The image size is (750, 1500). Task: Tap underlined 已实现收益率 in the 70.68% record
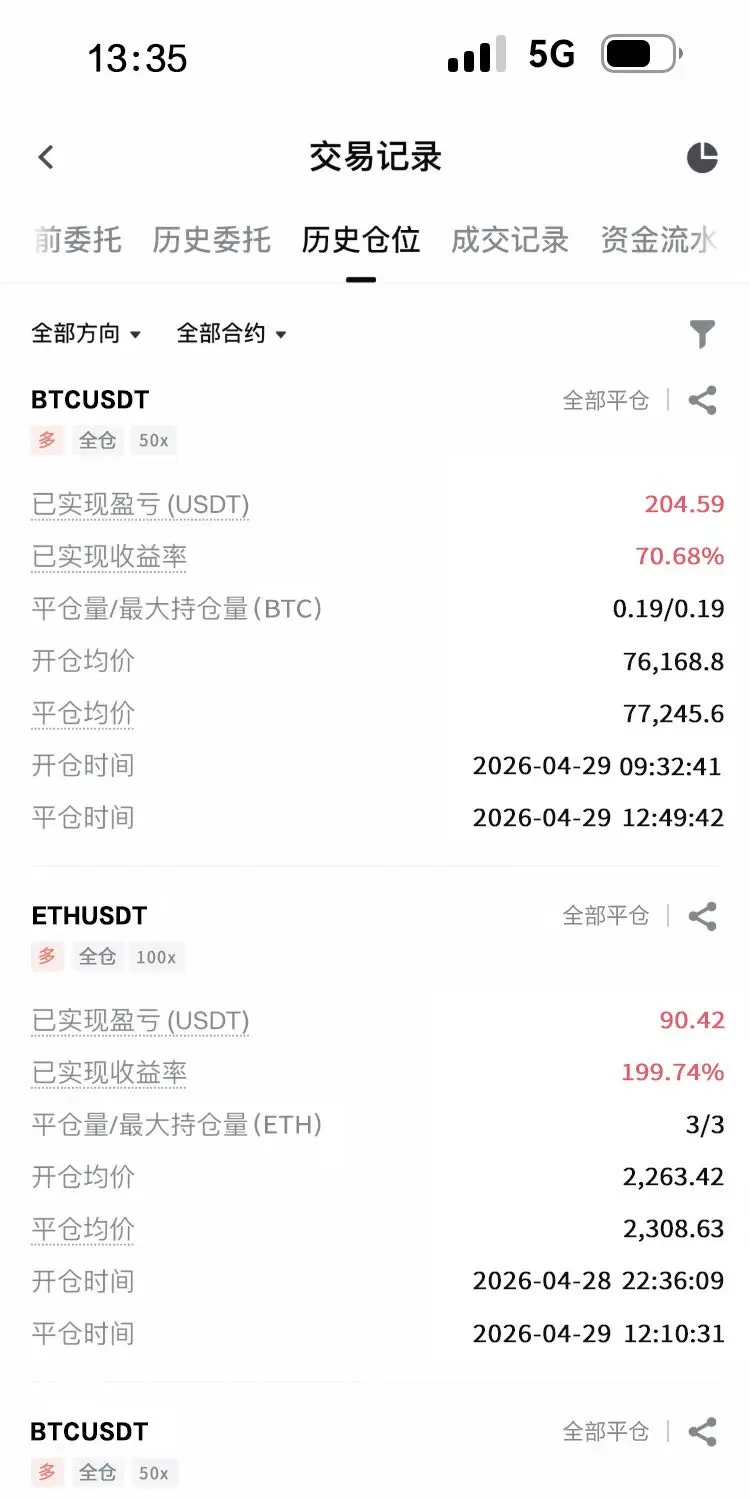coord(109,557)
